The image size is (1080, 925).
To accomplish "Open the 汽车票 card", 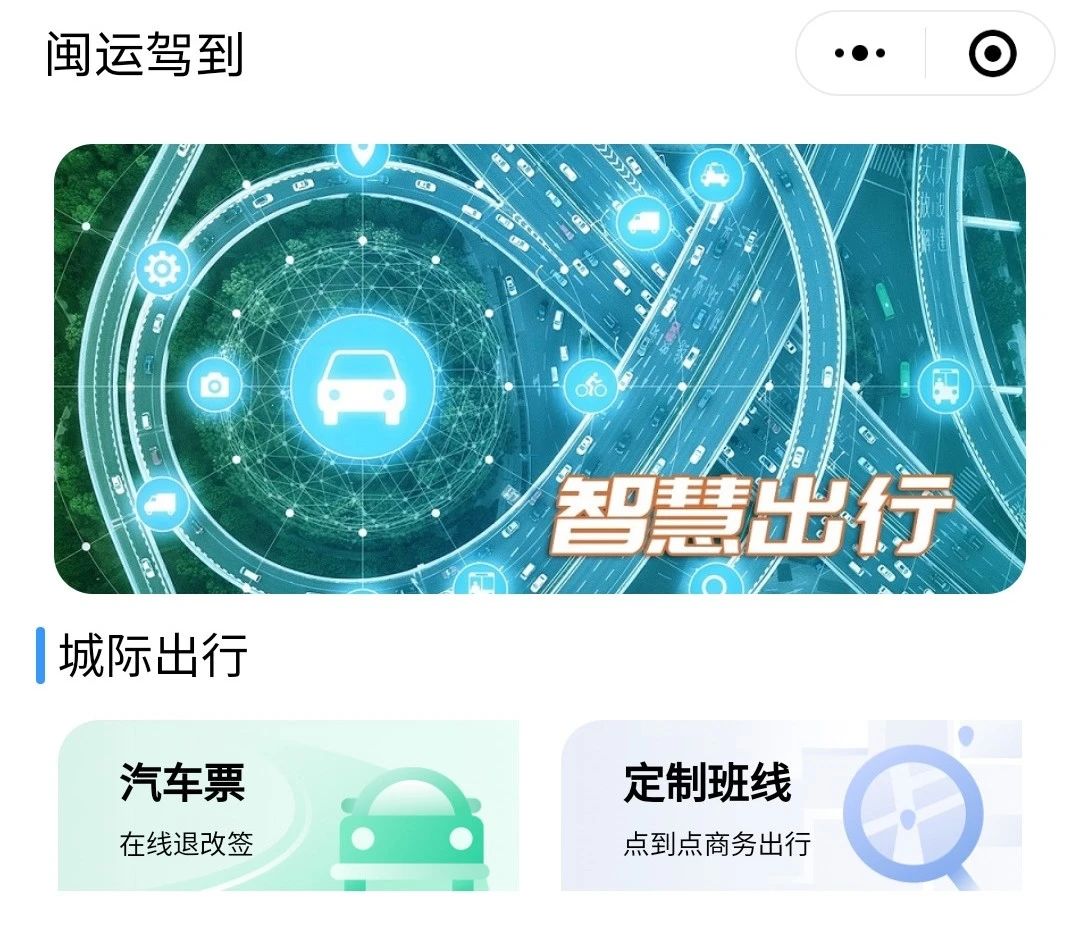I will [288, 805].
